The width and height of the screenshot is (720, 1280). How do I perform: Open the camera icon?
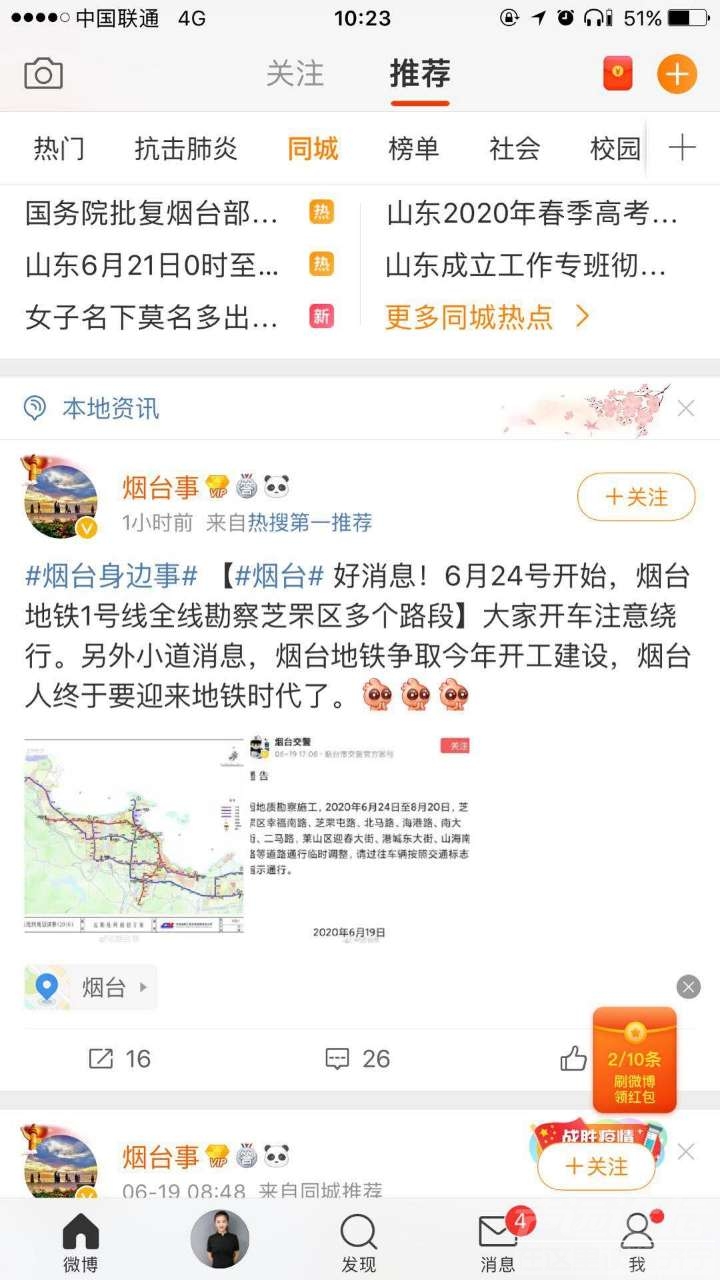(x=43, y=74)
